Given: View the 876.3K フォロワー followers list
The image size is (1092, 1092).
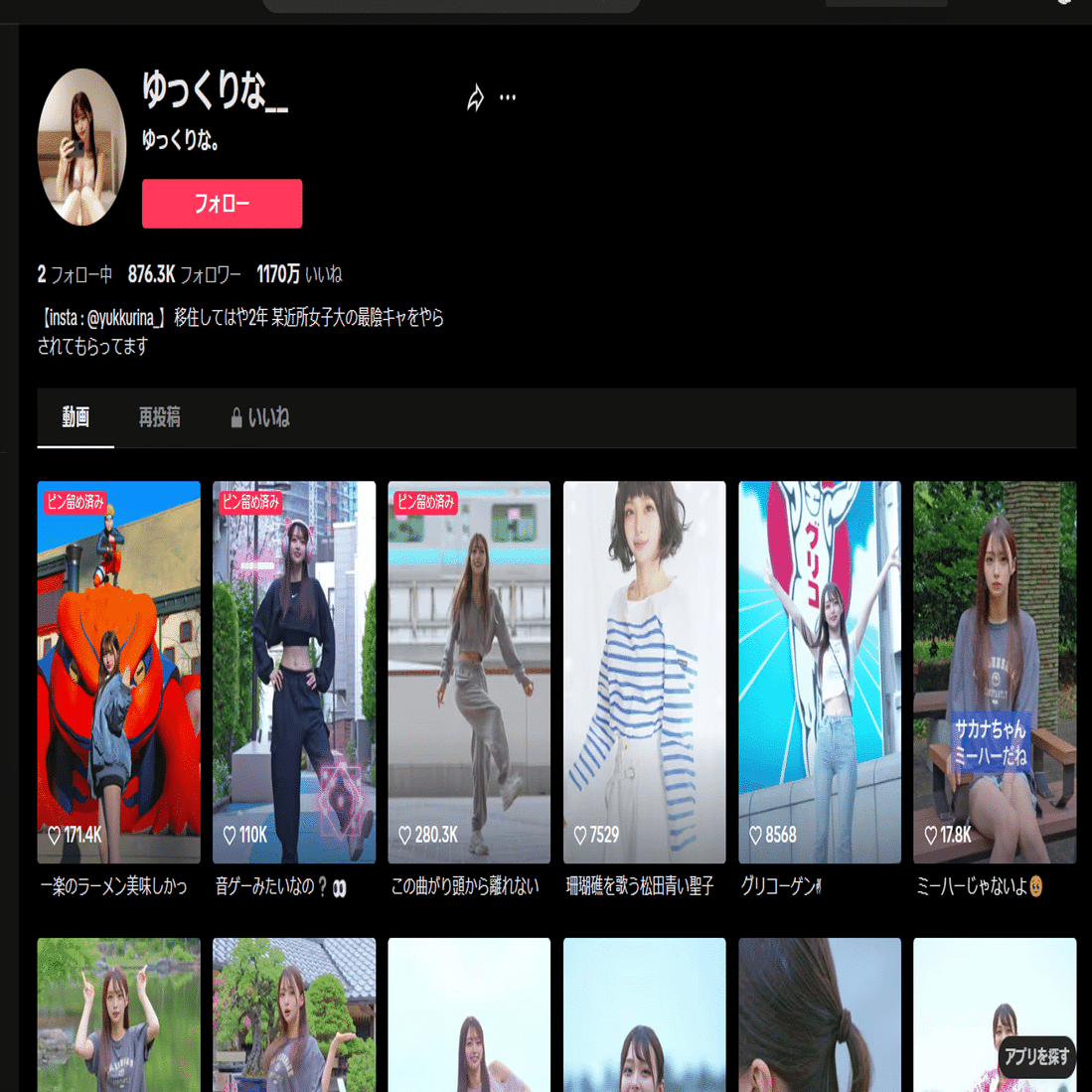Looking at the screenshot, I should click(x=184, y=274).
